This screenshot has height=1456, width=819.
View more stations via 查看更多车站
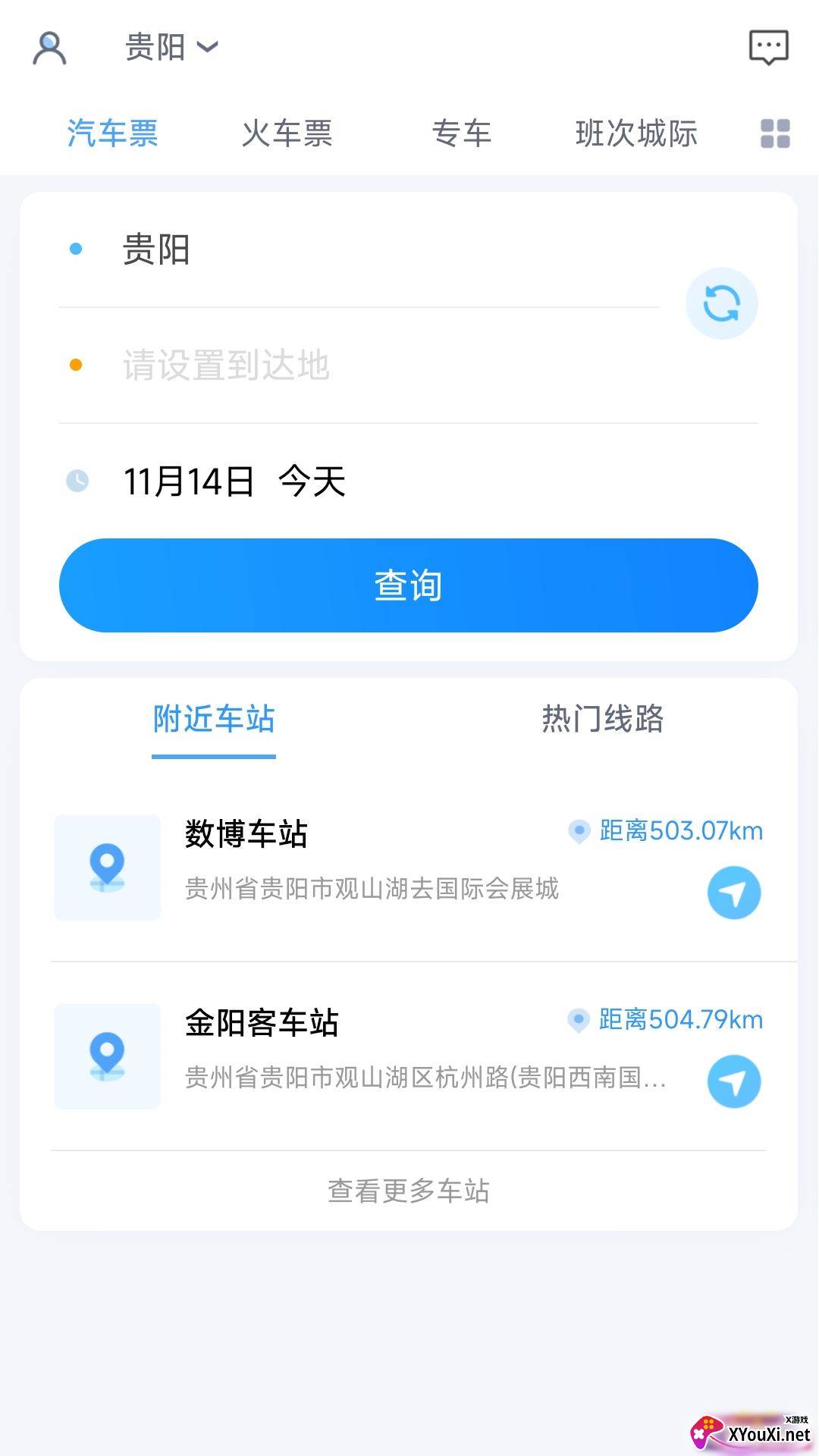(409, 1191)
